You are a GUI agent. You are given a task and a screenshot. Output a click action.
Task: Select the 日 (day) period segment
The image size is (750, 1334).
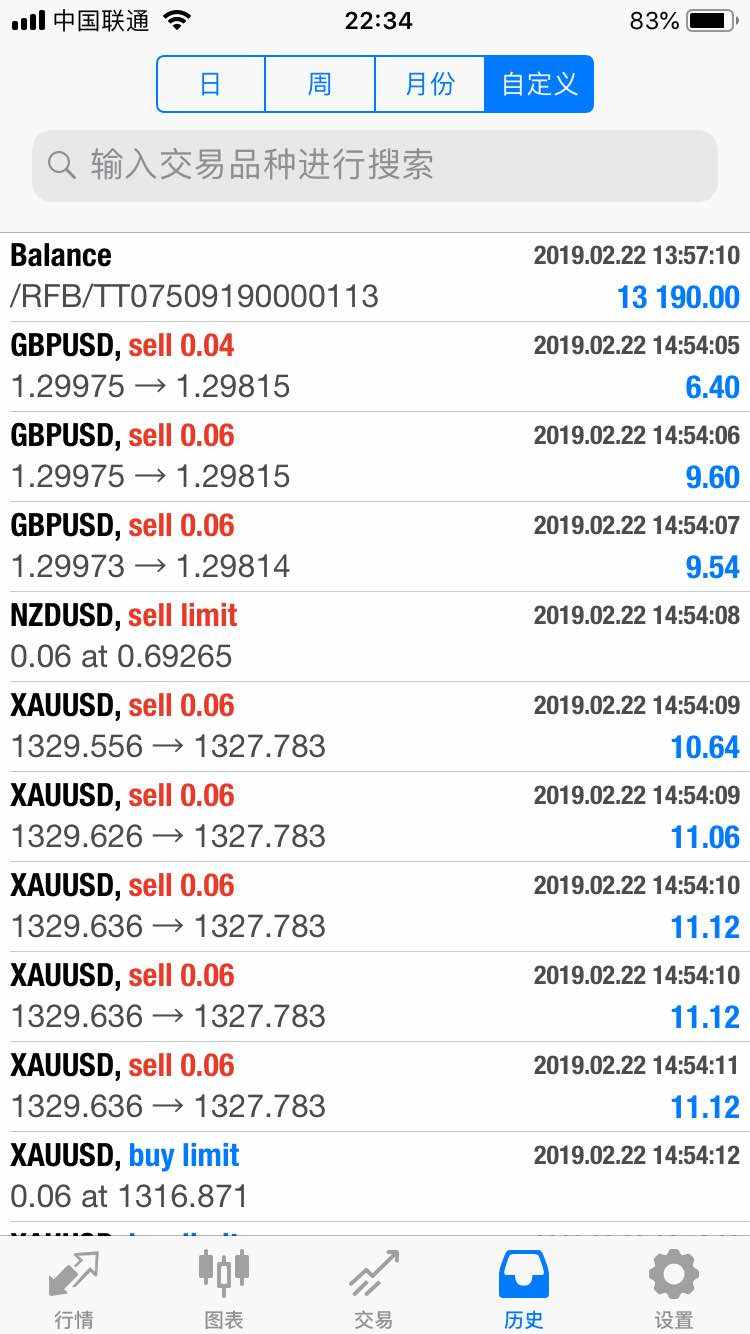click(x=211, y=84)
